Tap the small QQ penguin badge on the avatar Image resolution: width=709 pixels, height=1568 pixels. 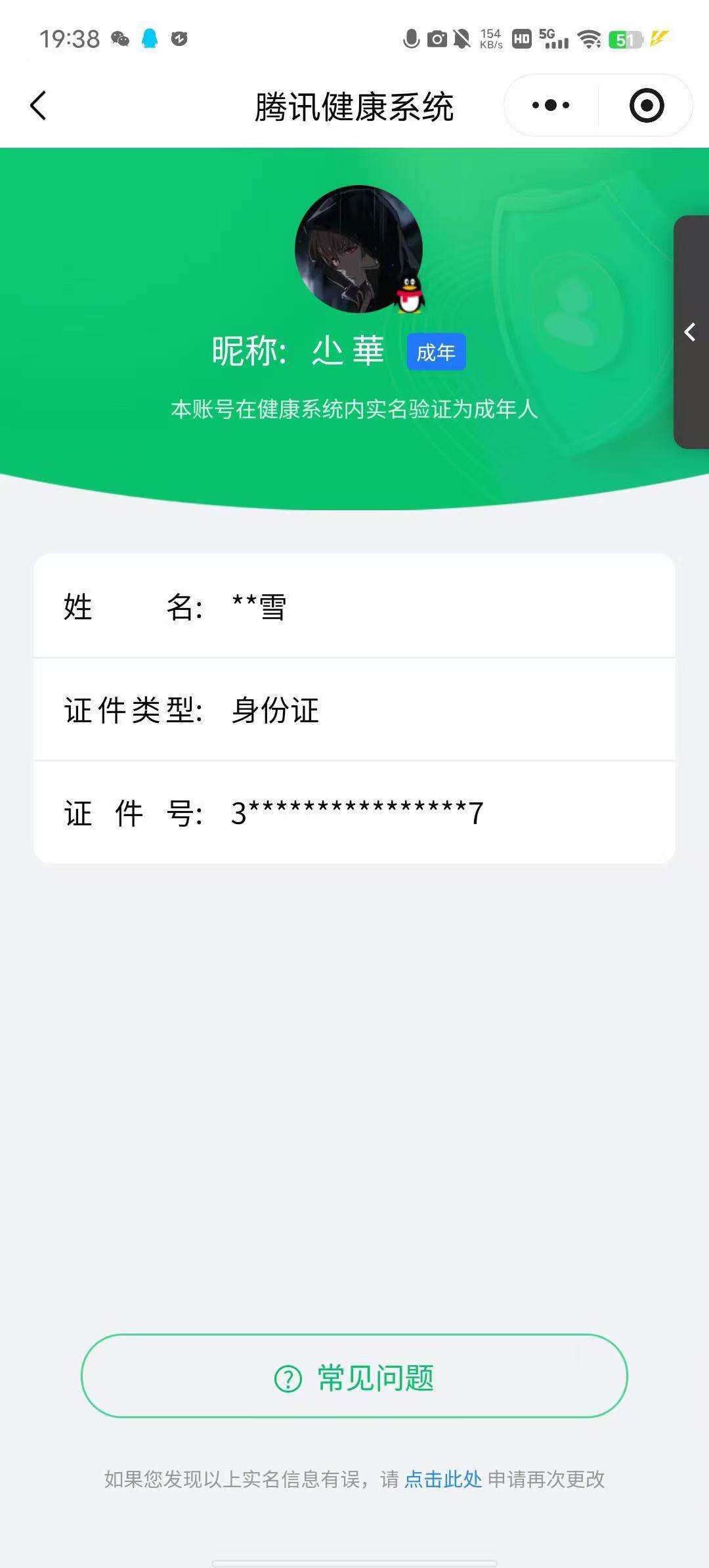[x=408, y=293]
